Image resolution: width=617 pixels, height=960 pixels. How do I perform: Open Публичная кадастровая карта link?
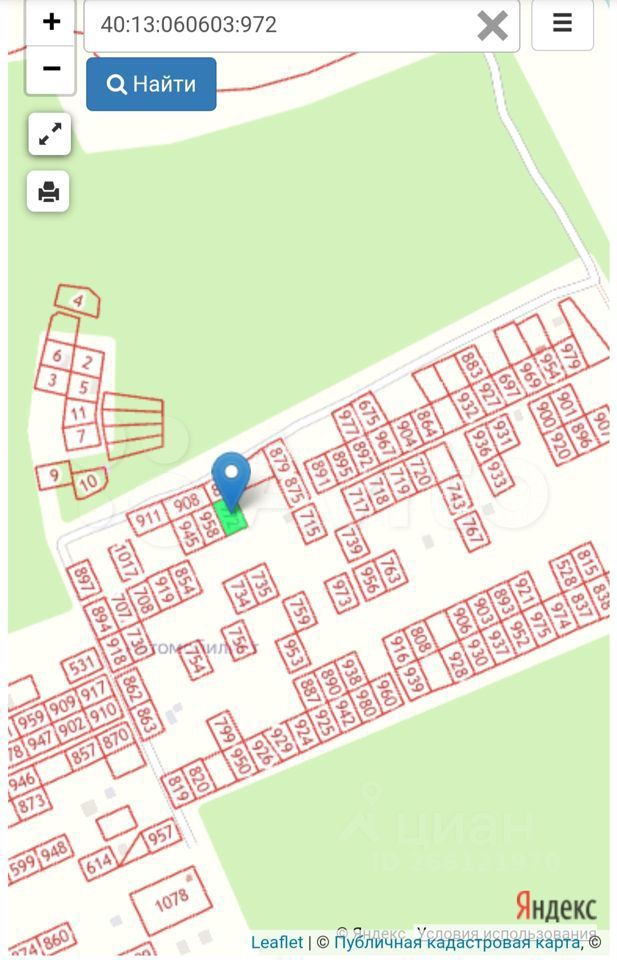(456, 942)
